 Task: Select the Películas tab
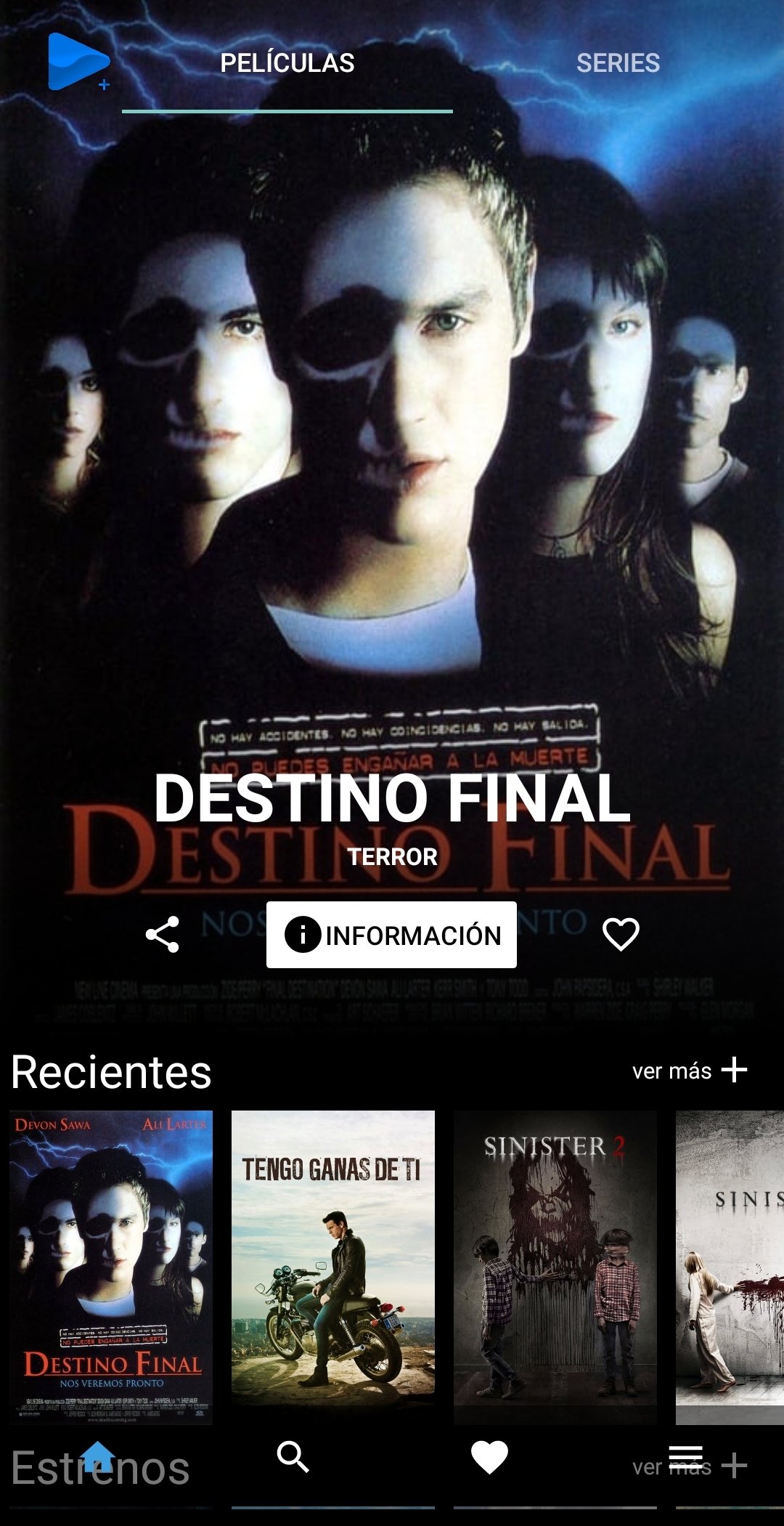tap(287, 63)
